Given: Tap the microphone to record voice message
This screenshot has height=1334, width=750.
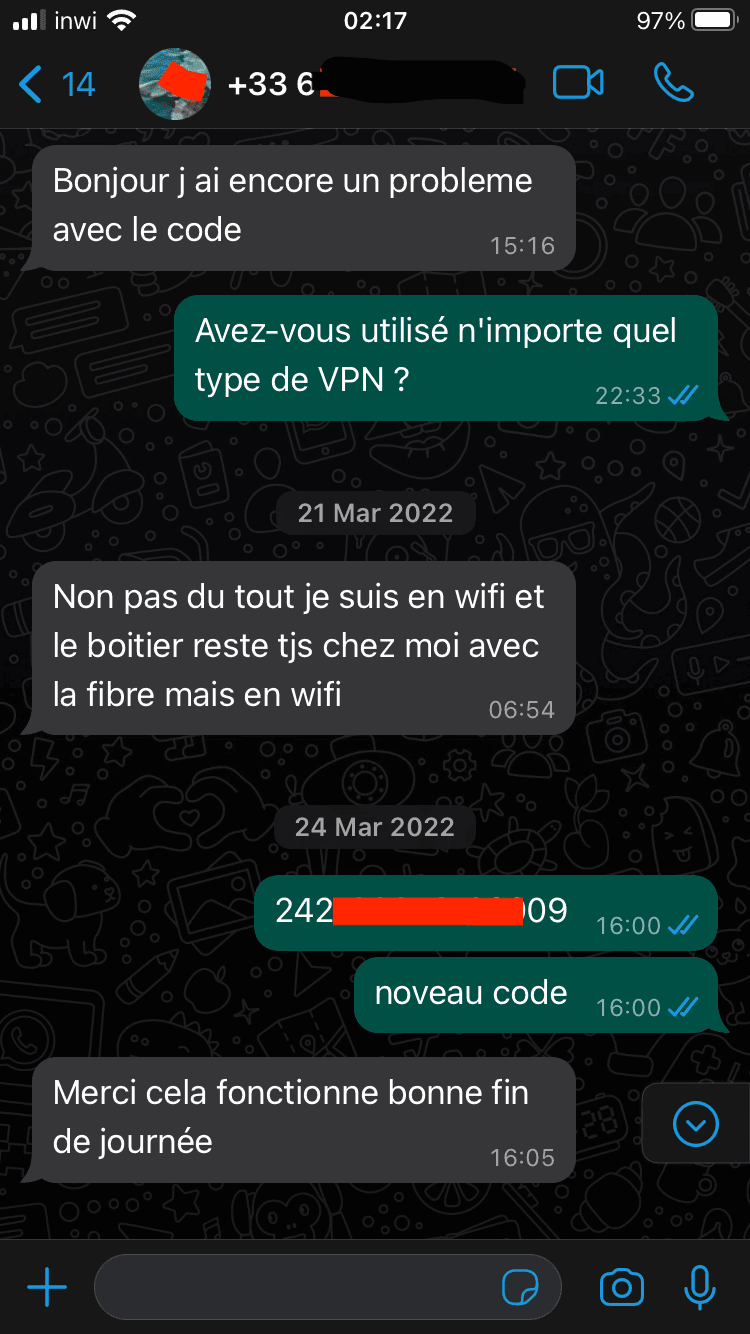Looking at the screenshot, I should point(700,1287).
